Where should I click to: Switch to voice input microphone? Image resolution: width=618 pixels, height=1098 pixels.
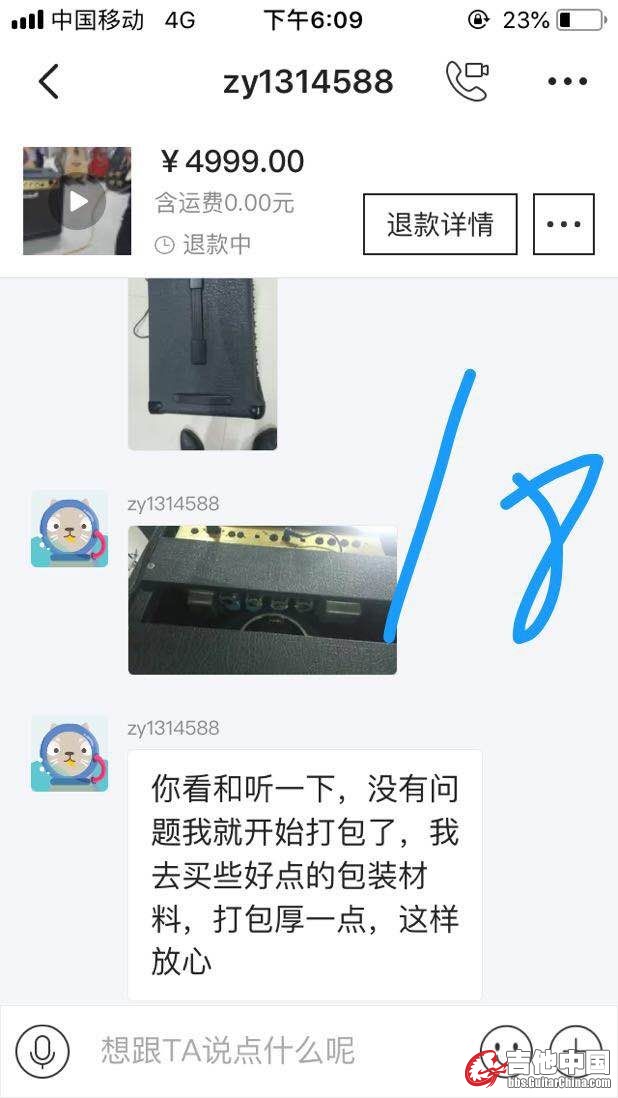(42, 1051)
